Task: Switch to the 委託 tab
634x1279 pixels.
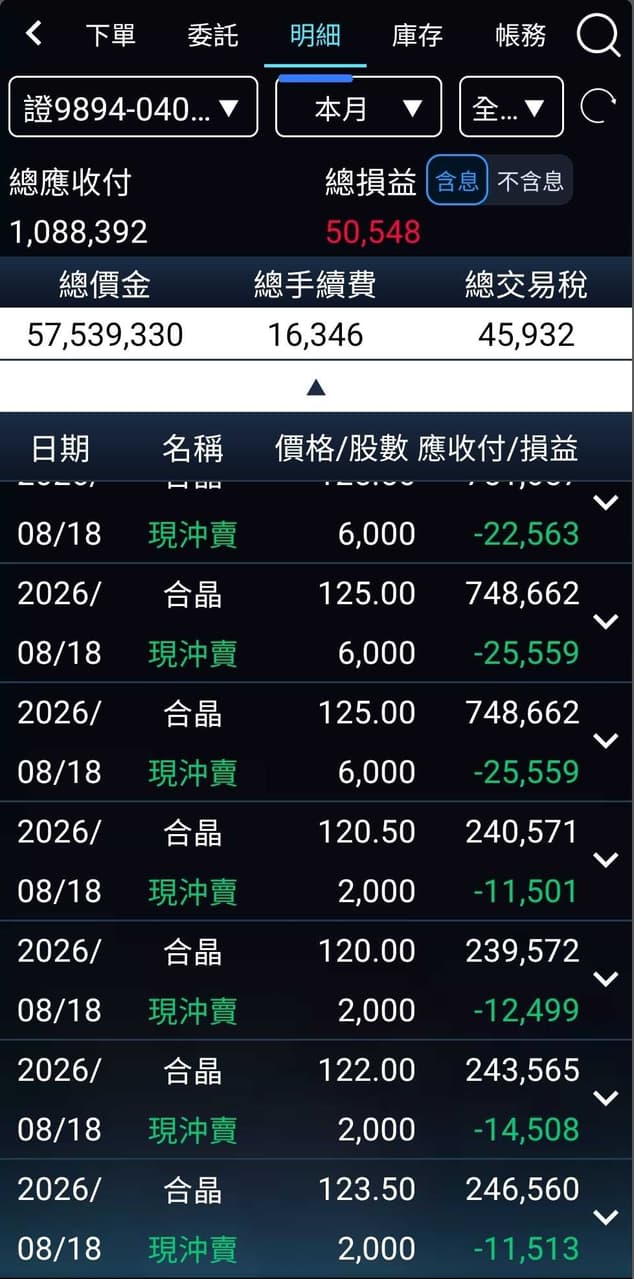Action: (x=213, y=36)
